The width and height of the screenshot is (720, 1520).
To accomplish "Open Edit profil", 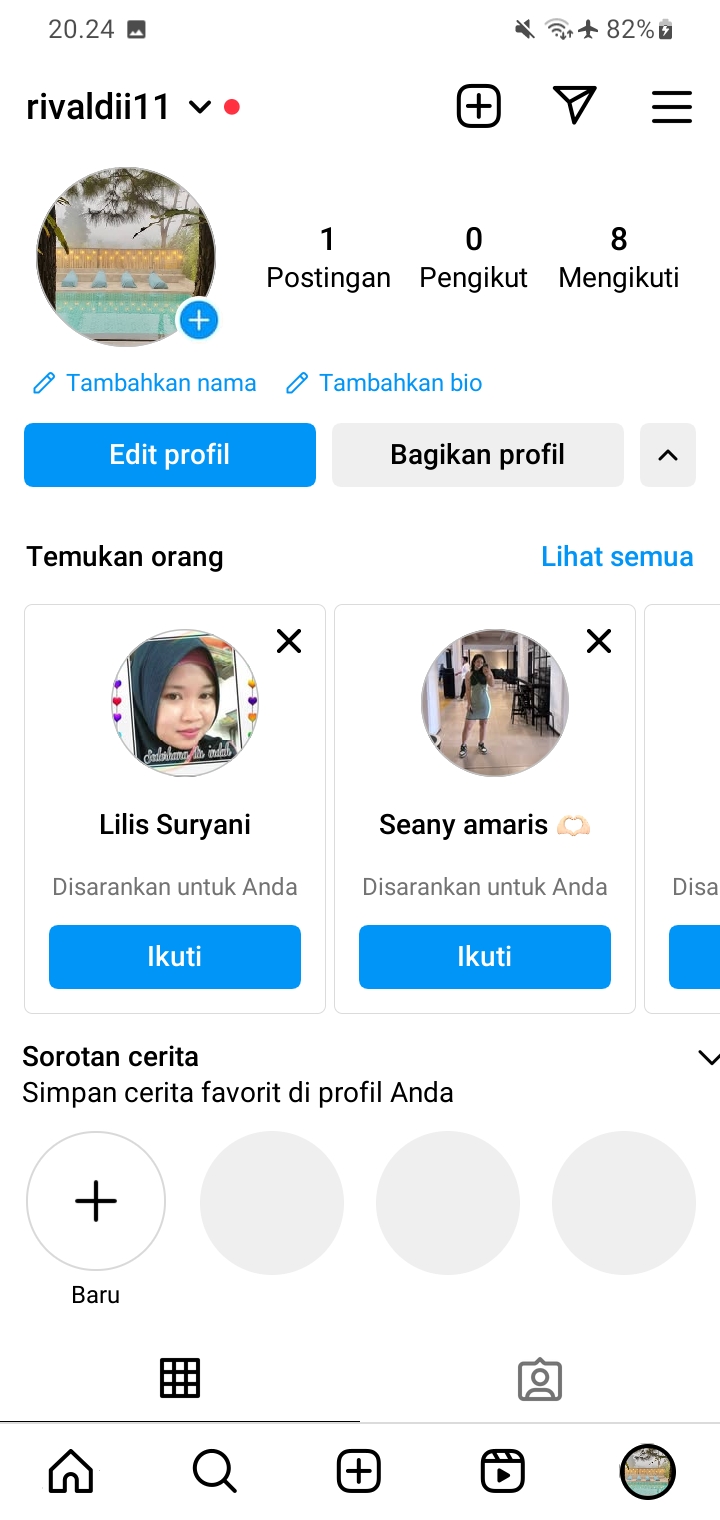I will pos(170,455).
